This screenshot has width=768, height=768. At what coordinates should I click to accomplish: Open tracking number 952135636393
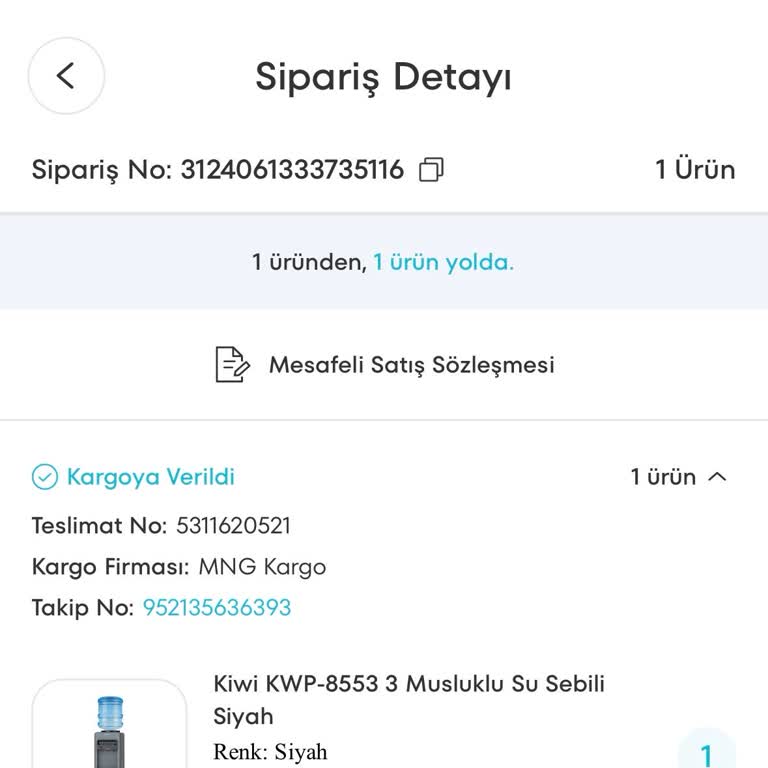click(x=217, y=608)
